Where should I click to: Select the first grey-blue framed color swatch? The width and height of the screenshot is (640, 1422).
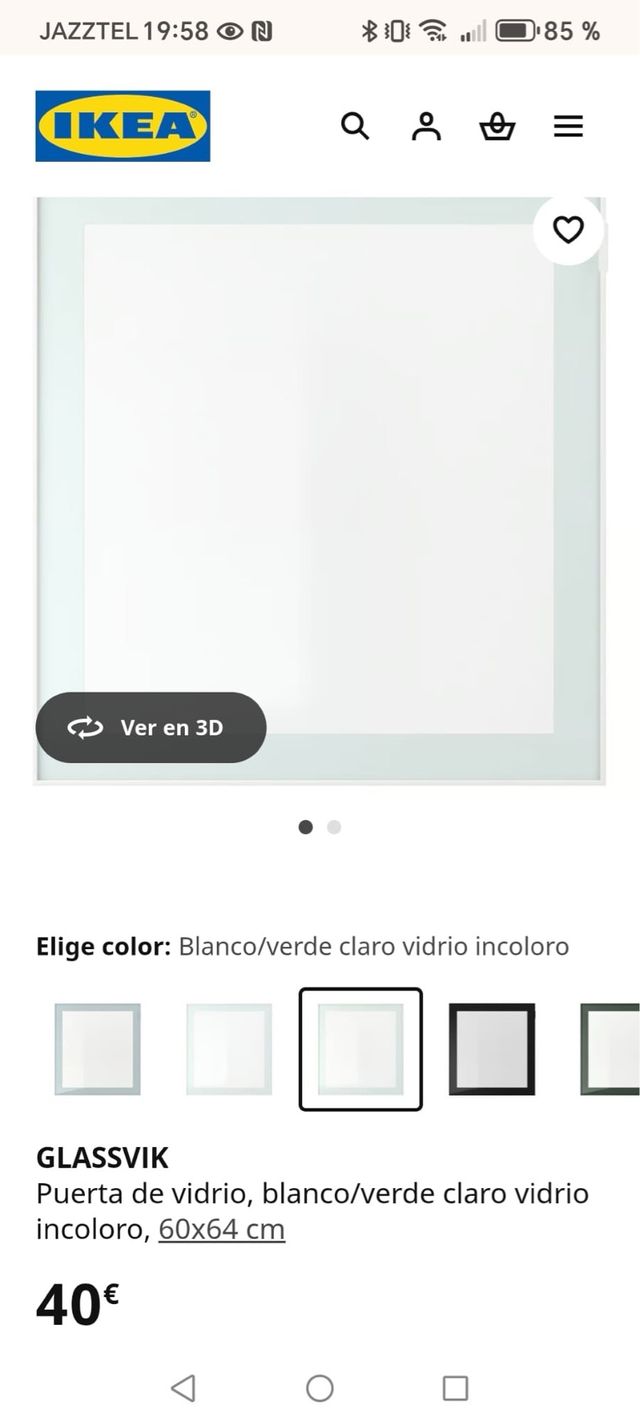tap(97, 1049)
